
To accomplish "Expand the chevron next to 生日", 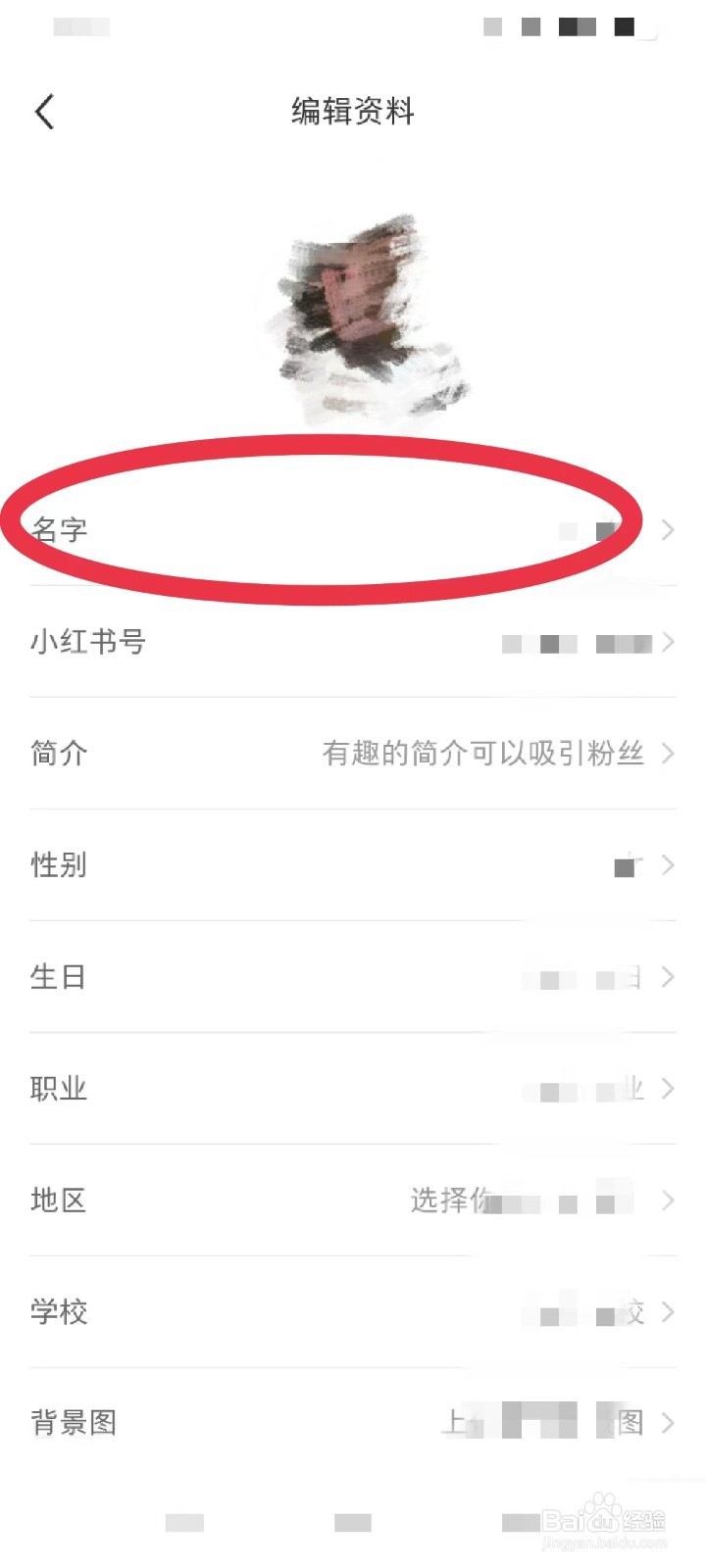I will [668, 977].
